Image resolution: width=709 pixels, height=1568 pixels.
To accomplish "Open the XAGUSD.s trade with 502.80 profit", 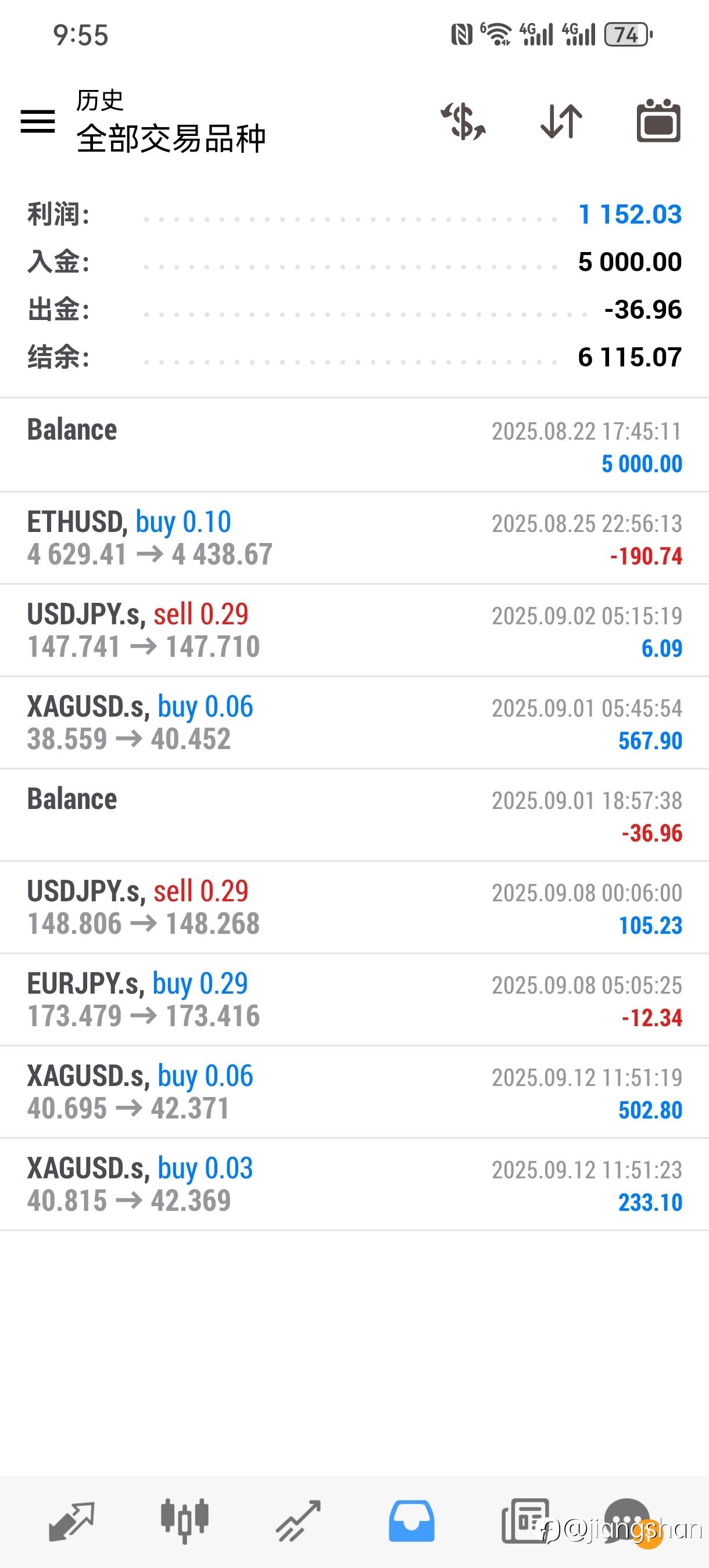I will point(354,1092).
